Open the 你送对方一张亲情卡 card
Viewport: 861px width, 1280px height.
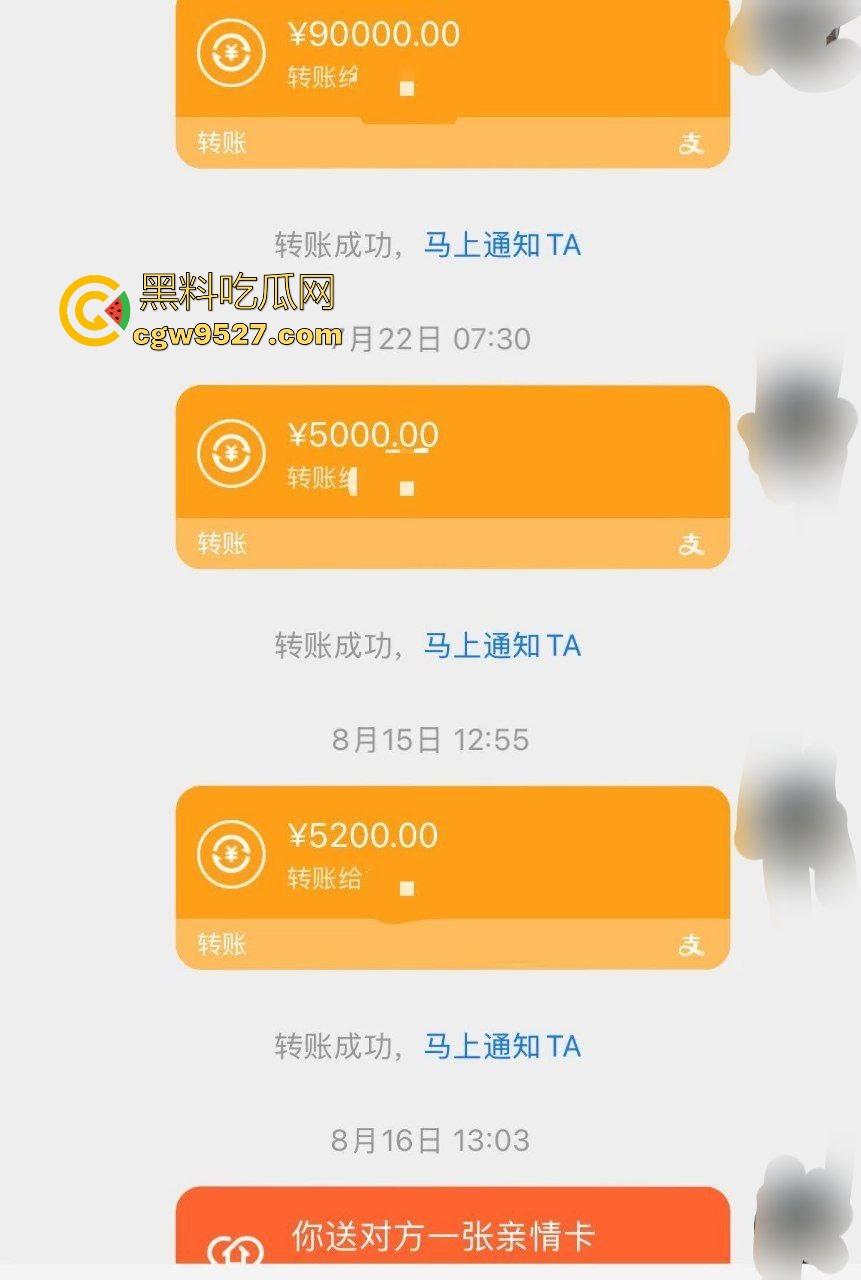[x=452, y=1235]
